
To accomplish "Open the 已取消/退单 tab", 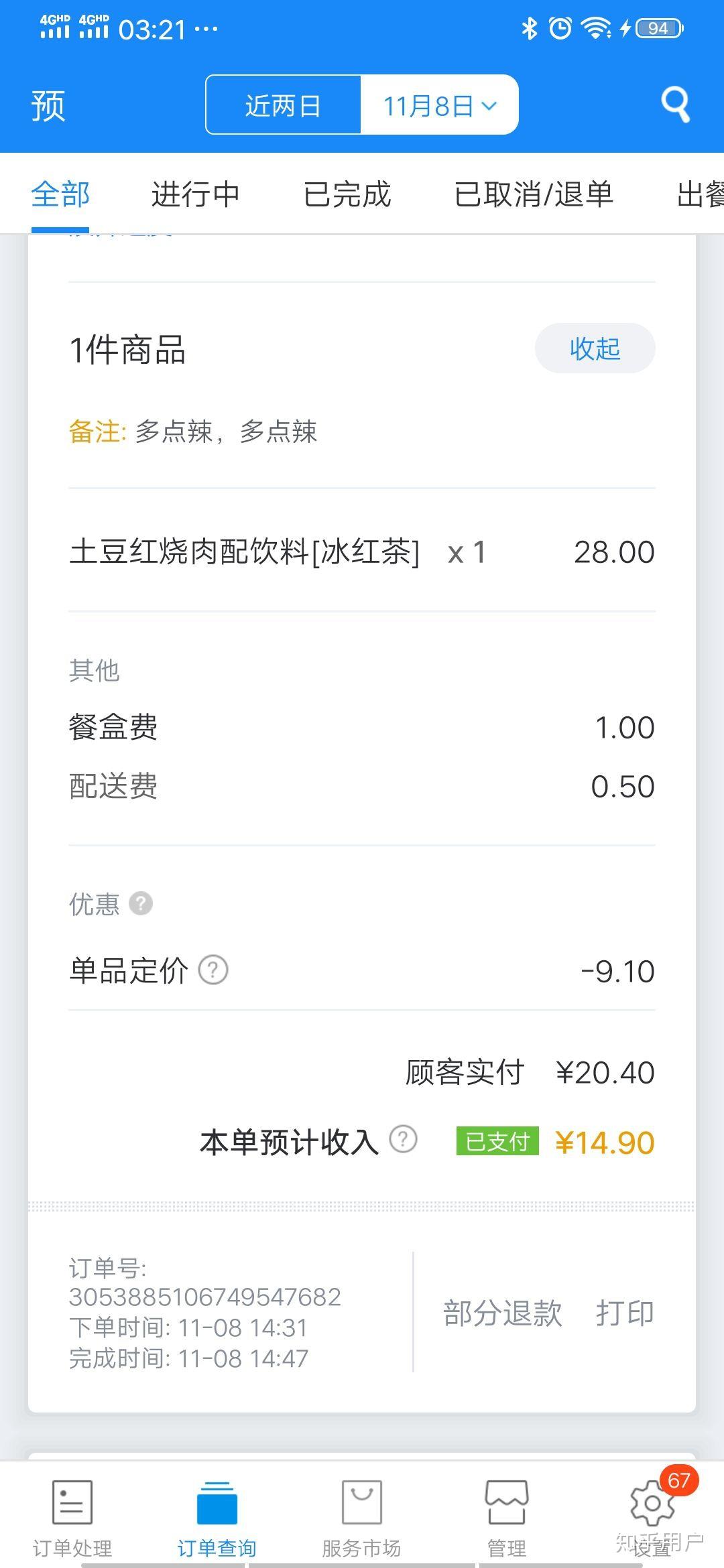I will 534,195.
